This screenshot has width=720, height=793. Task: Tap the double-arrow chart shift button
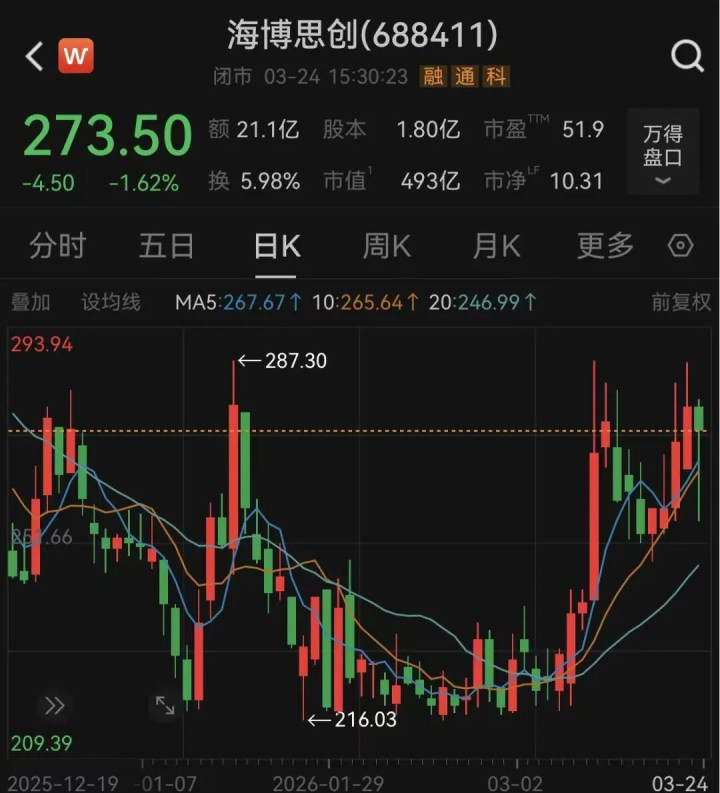(x=54, y=705)
